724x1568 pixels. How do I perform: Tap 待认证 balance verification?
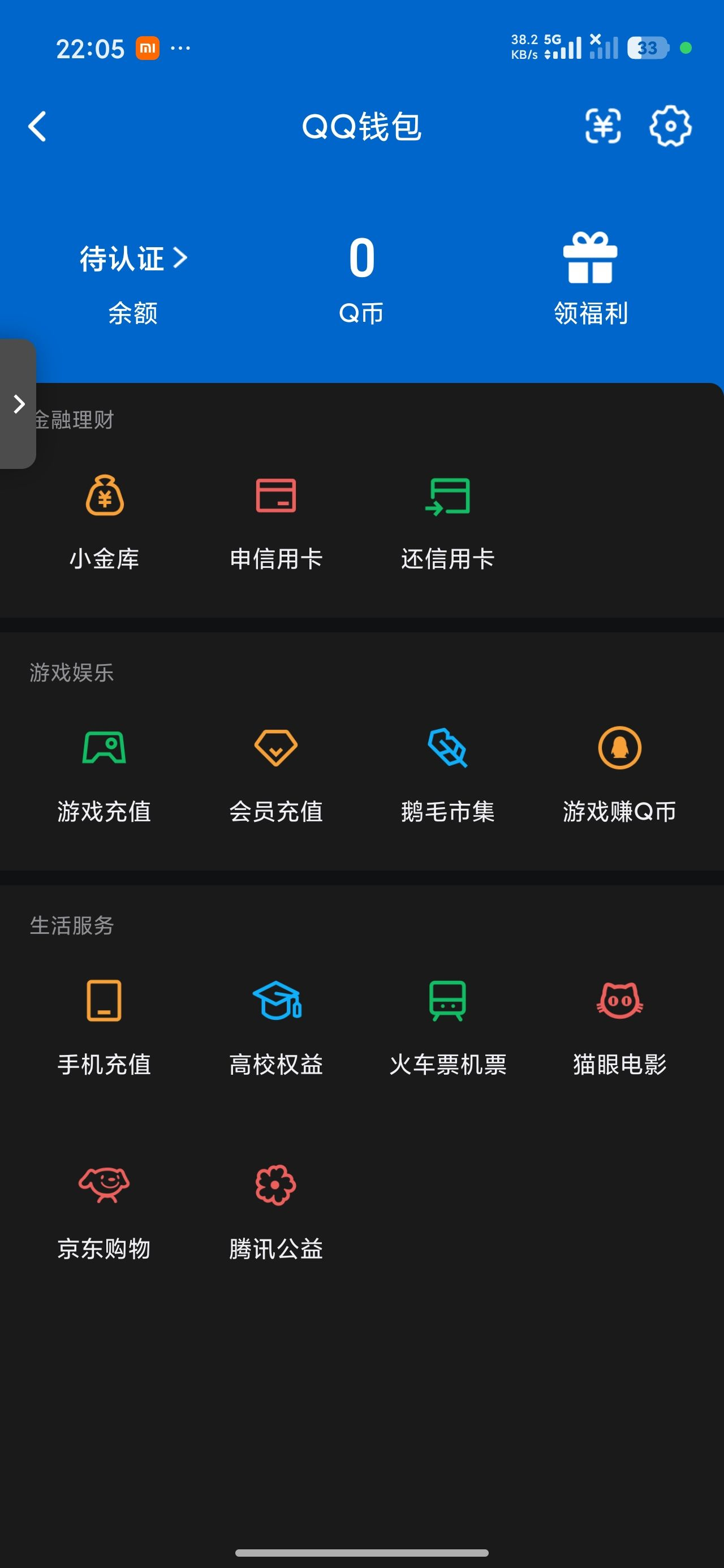pos(133,259)
